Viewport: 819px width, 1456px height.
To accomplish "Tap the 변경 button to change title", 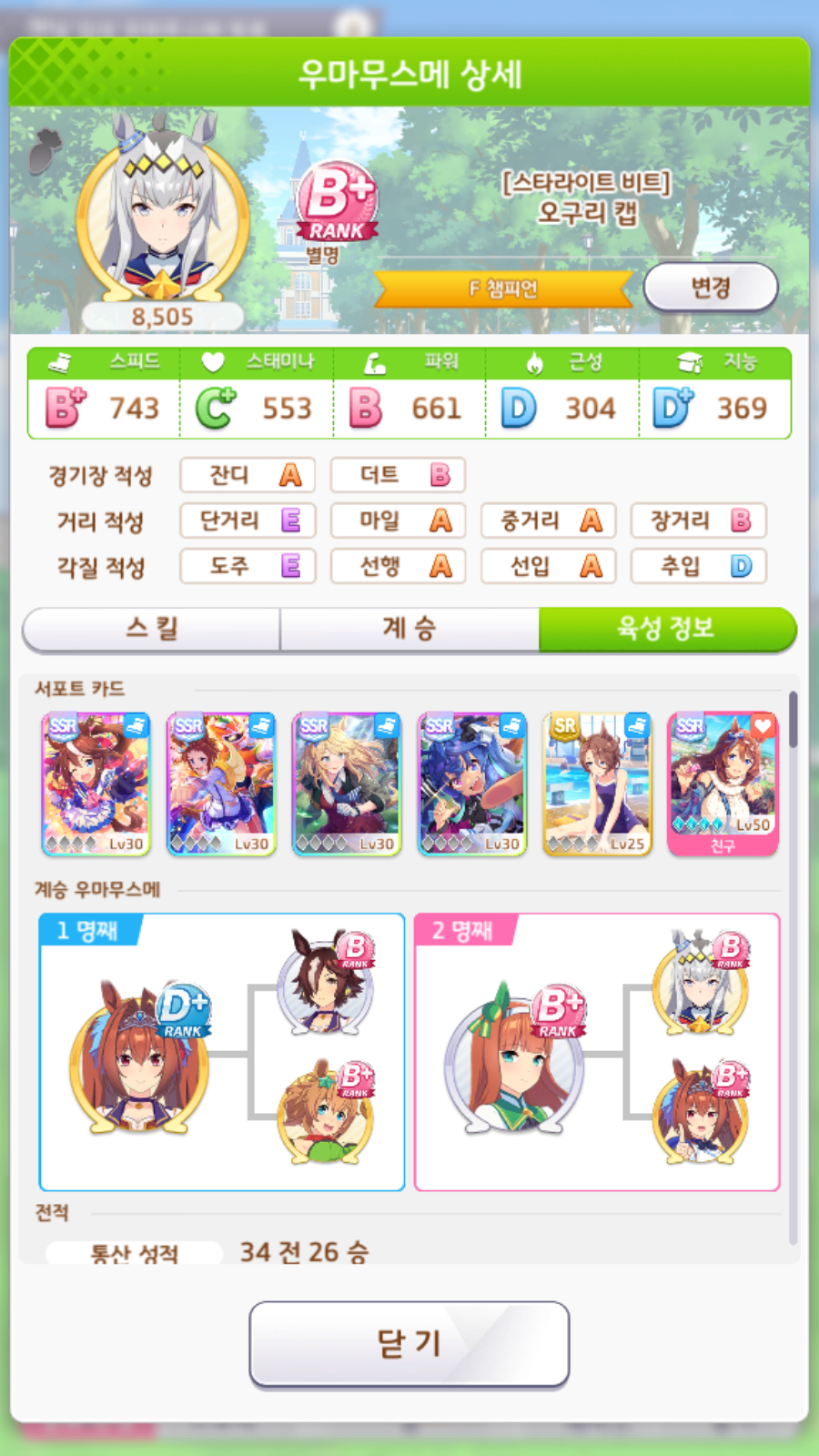I will (711, 288).
